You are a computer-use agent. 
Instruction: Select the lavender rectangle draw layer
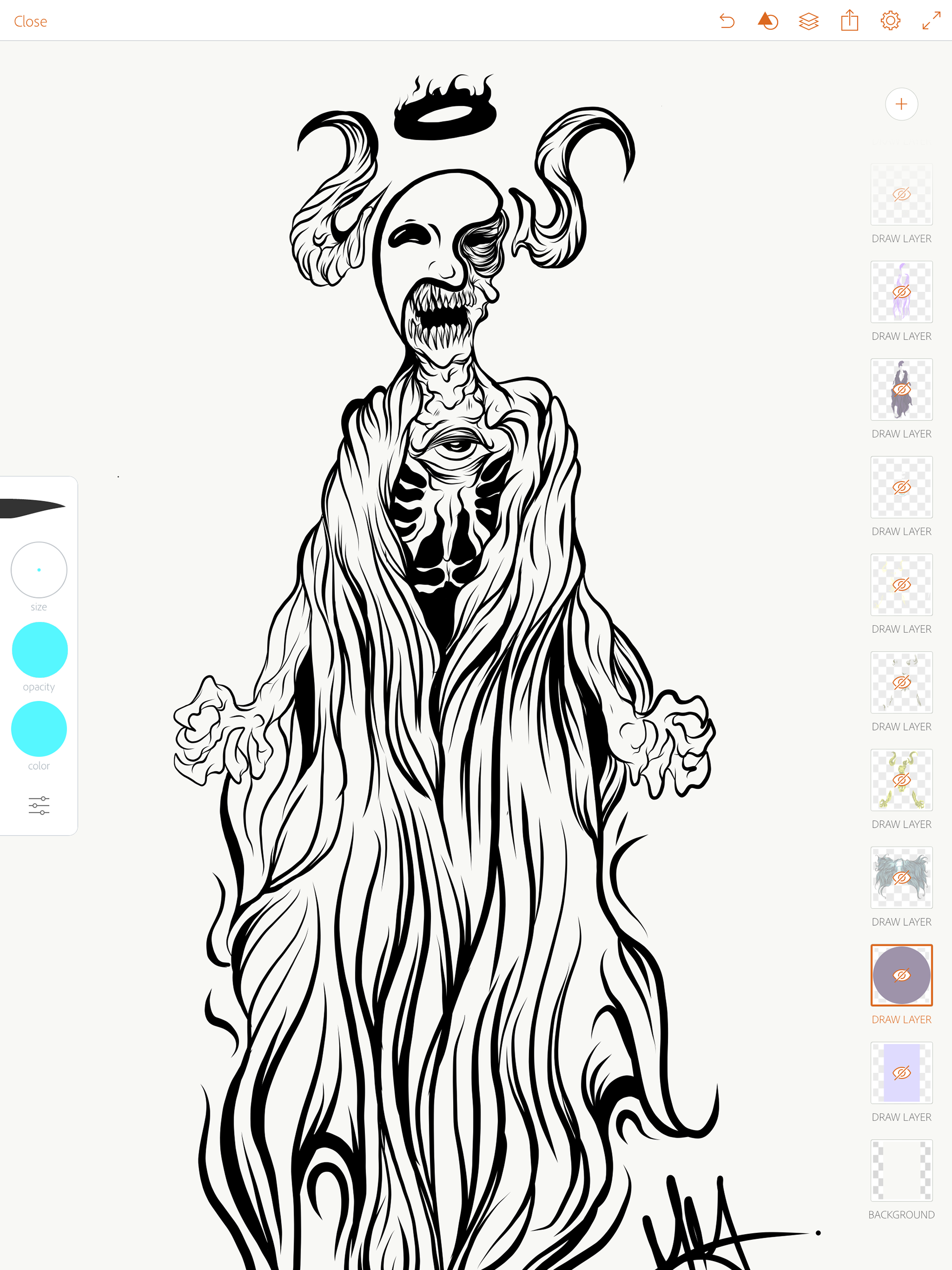click(x=901, y=1073)
